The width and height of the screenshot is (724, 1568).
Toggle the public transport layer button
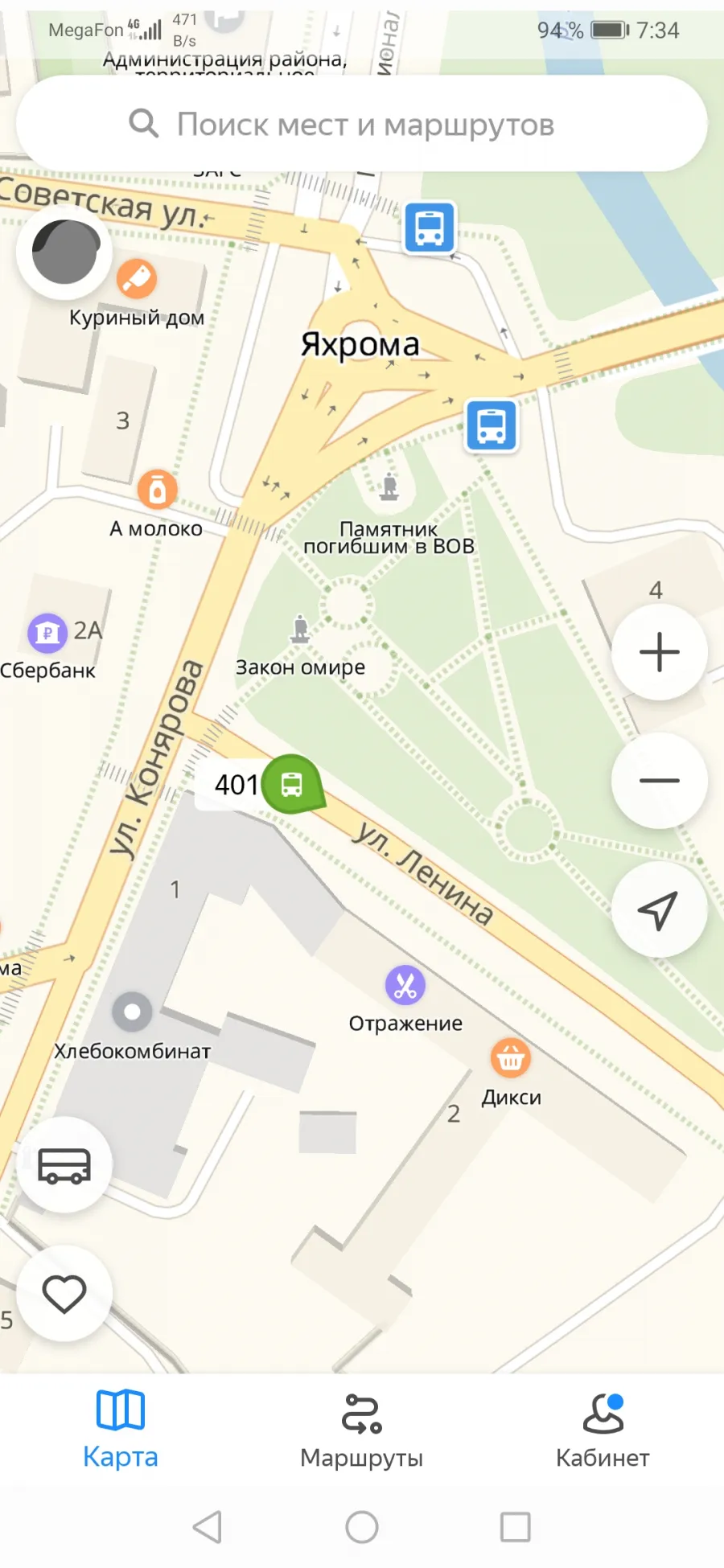64,1165
